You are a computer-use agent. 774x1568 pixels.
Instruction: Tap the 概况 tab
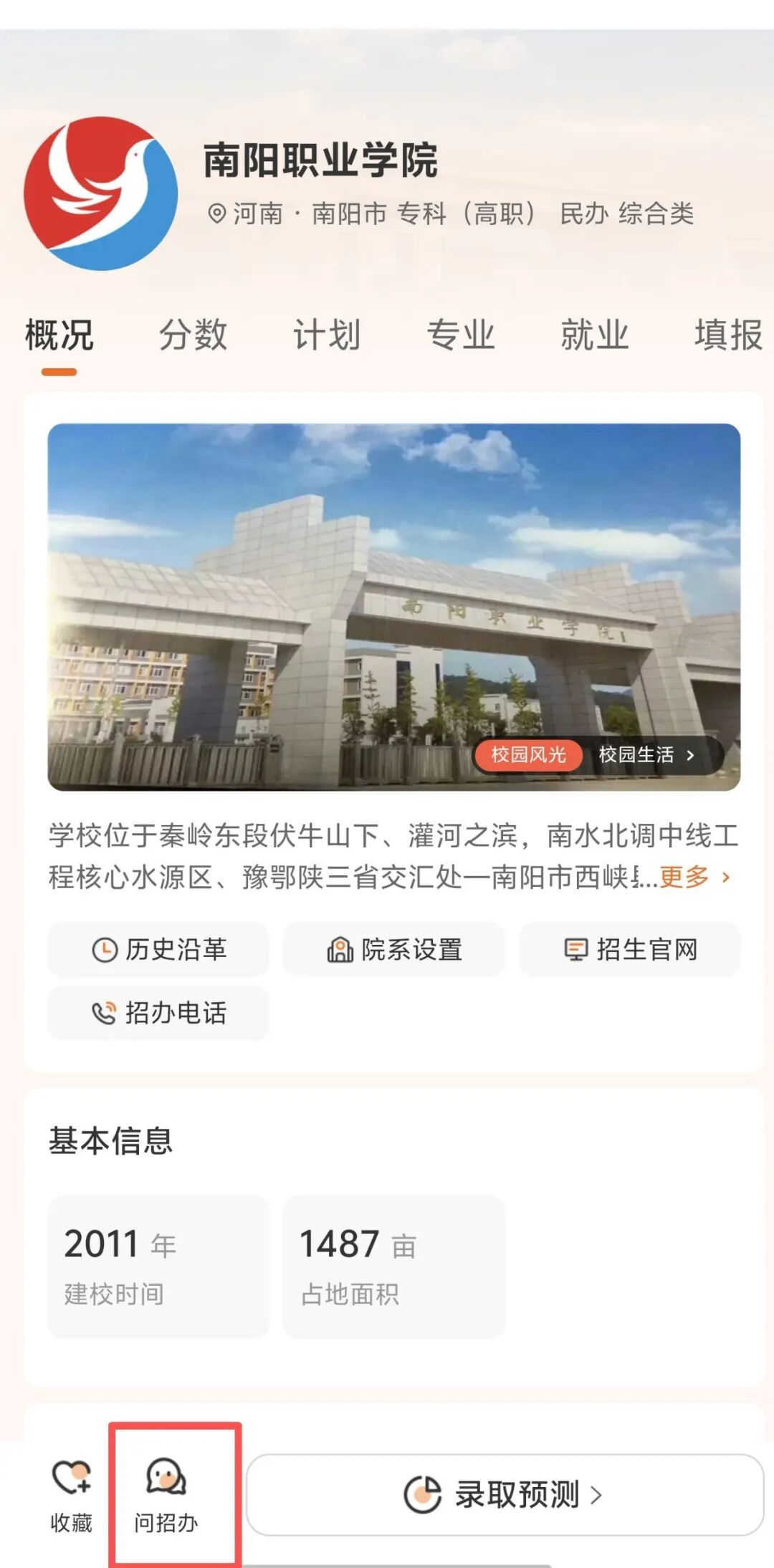point(59,335)
